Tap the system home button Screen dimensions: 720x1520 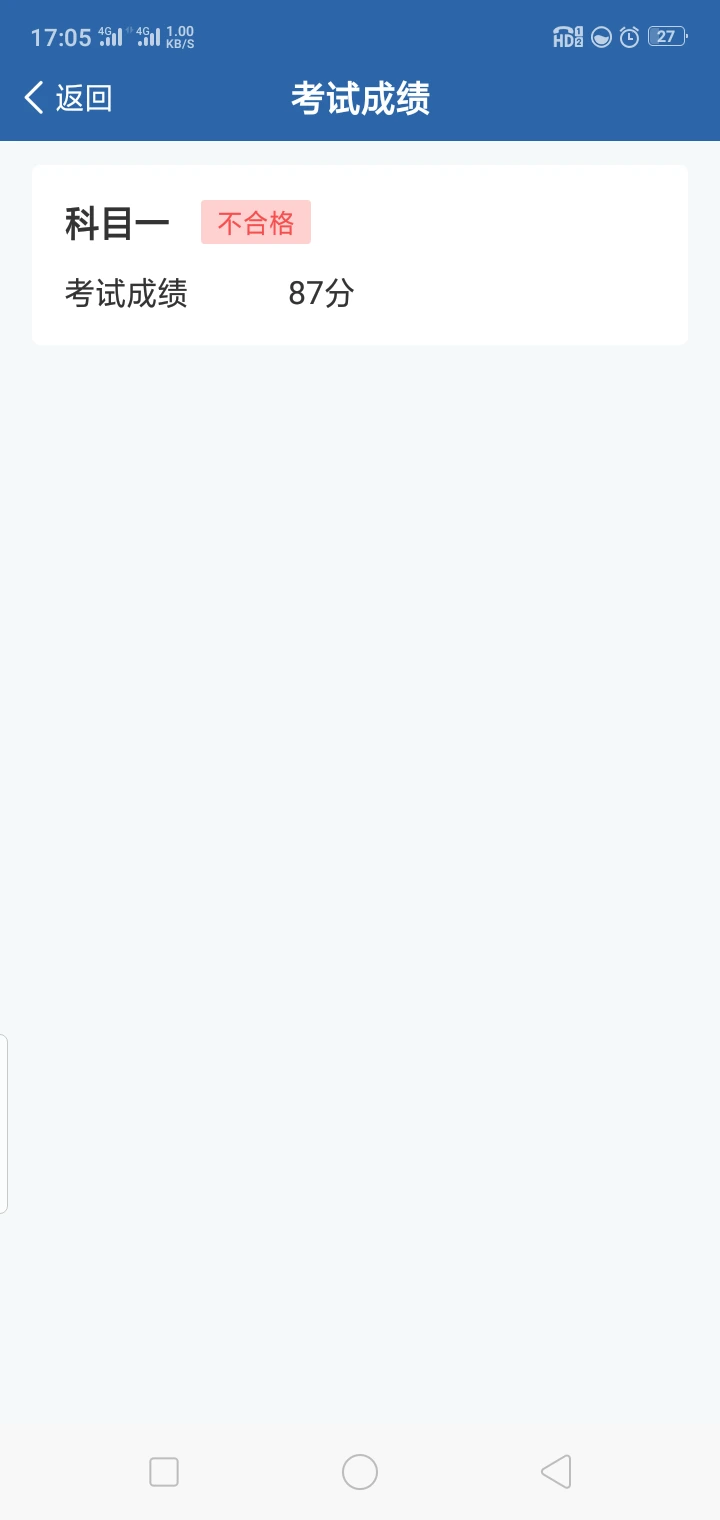[360, 1472]
